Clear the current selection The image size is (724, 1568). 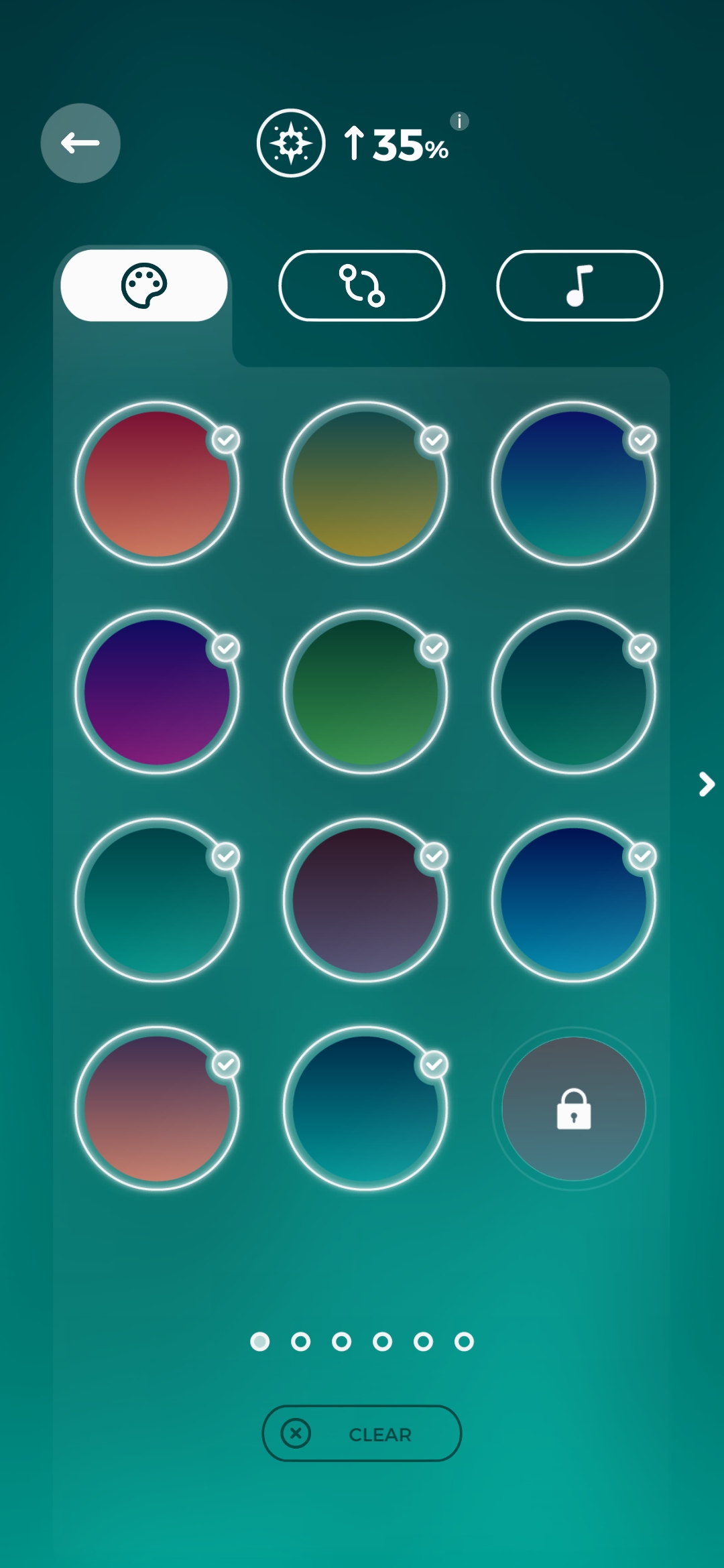click(x=362, y=1433)
